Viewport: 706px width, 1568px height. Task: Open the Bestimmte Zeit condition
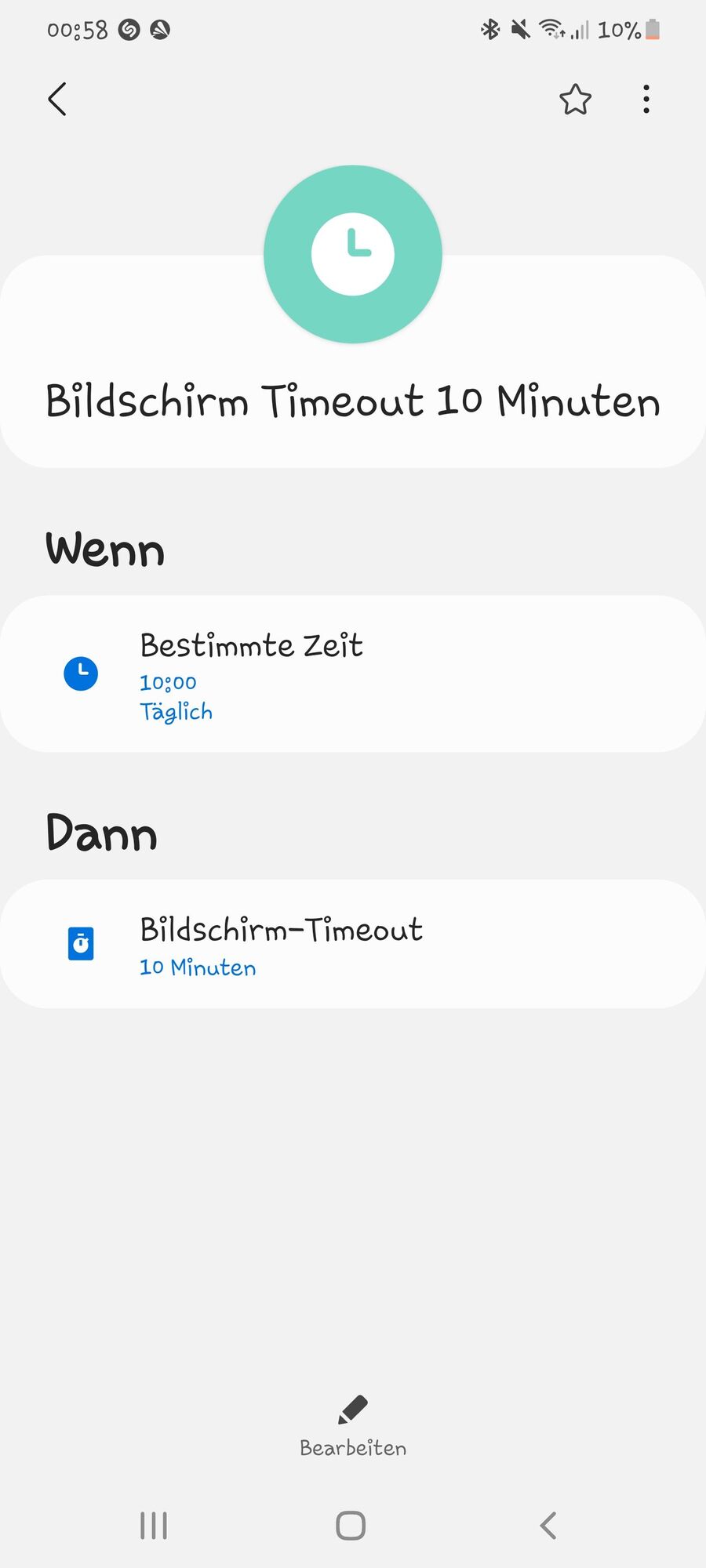[353, 674]
